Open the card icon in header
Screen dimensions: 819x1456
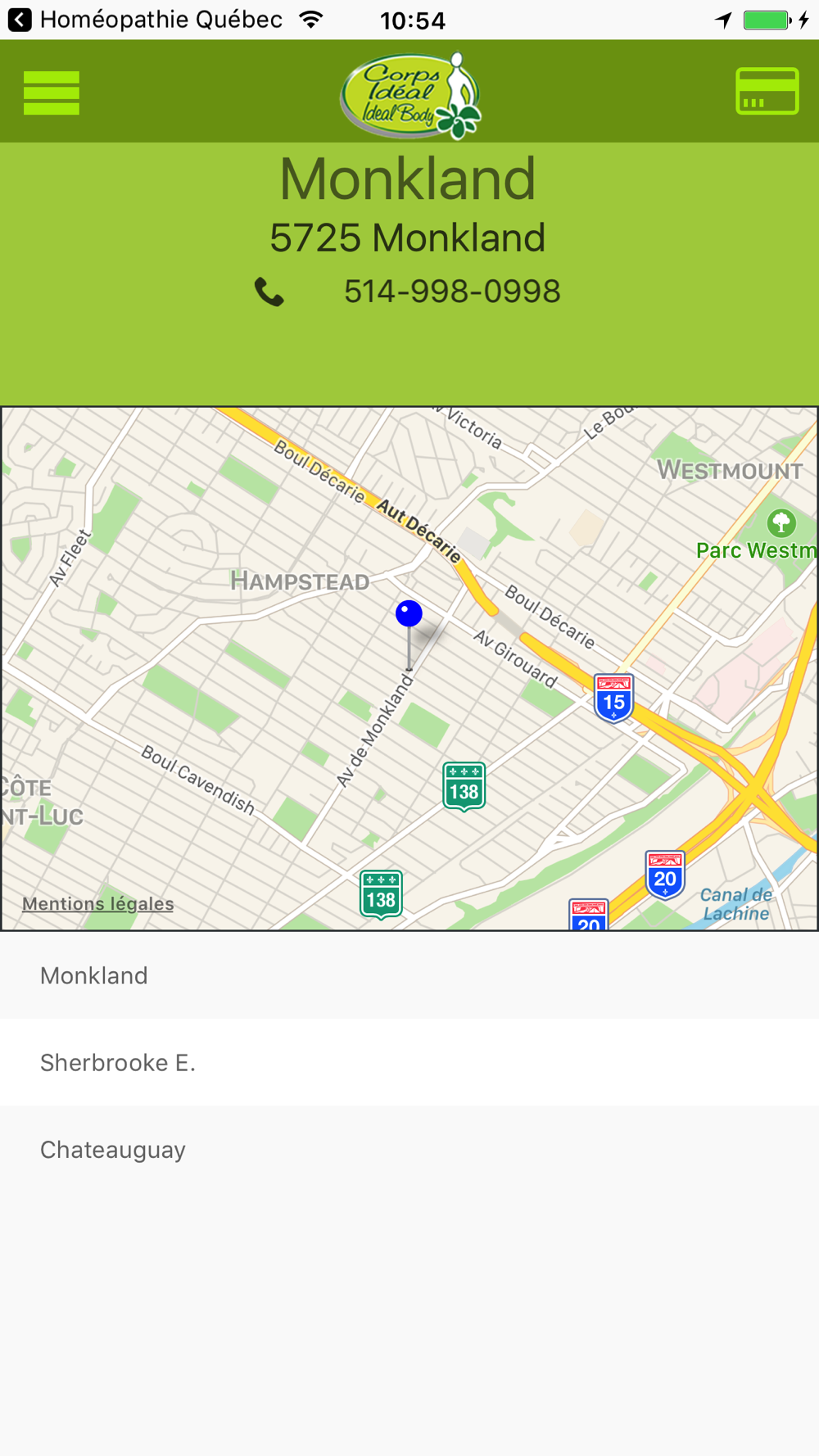coord(767,91)
